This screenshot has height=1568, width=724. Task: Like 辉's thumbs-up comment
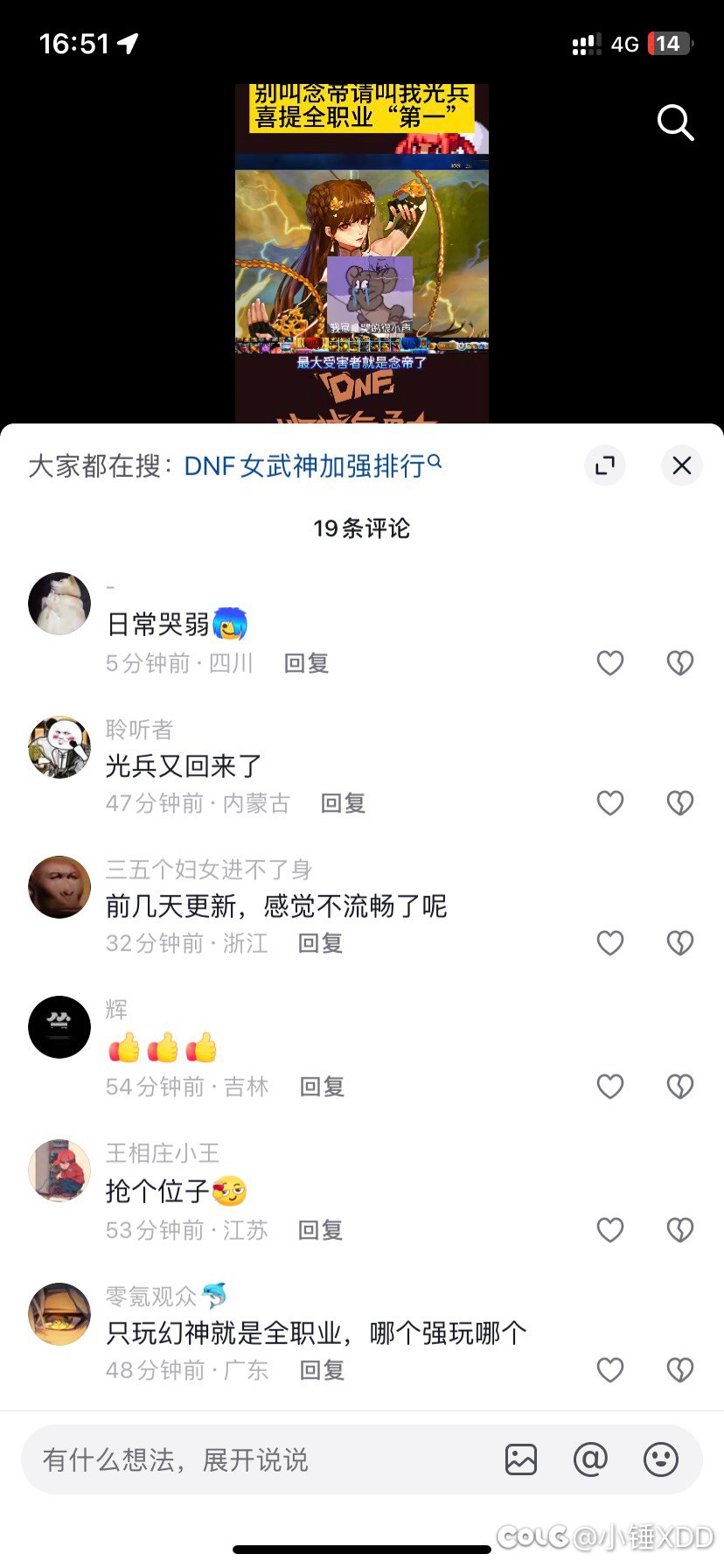pos(609,1086)
